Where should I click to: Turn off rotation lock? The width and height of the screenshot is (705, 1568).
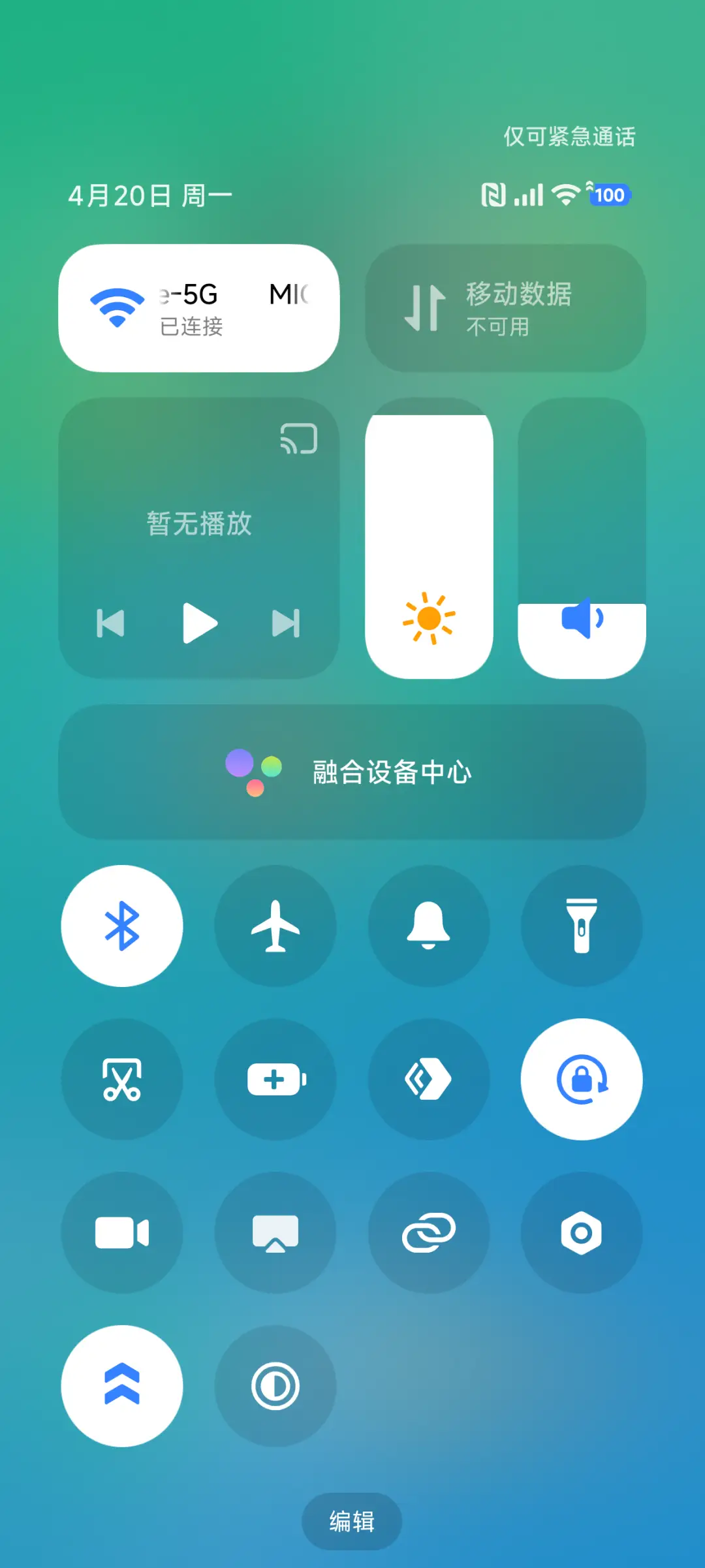582,1079
